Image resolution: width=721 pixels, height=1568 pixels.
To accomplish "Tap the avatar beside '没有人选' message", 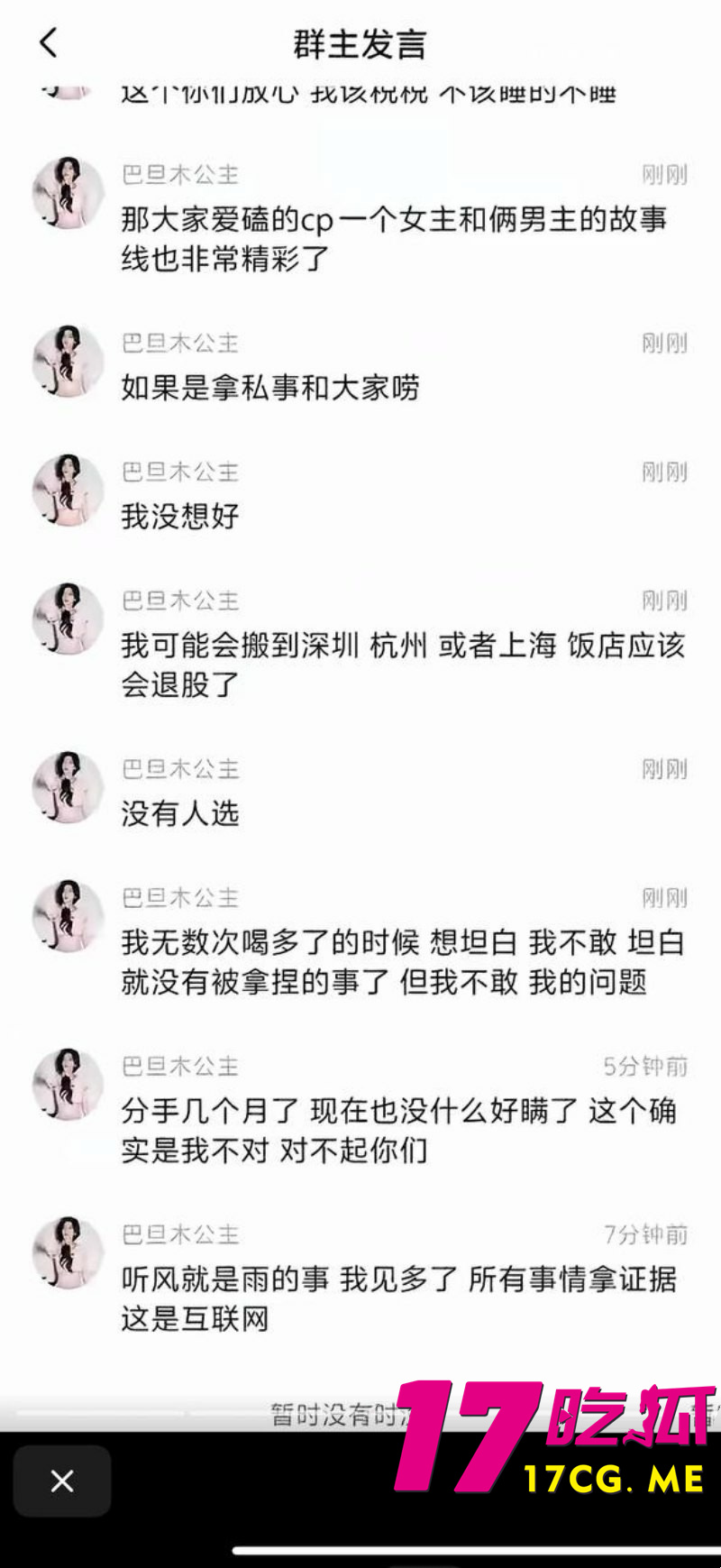I will (68, 787).
